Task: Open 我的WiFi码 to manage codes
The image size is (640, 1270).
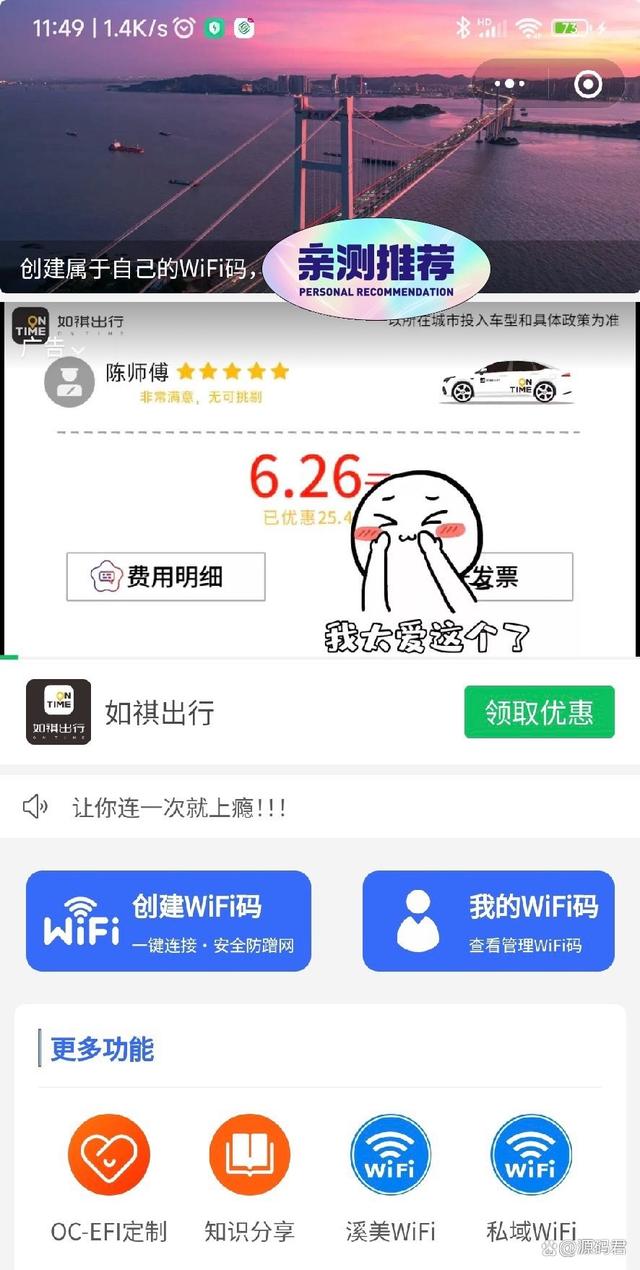Action: click(488, 921)
